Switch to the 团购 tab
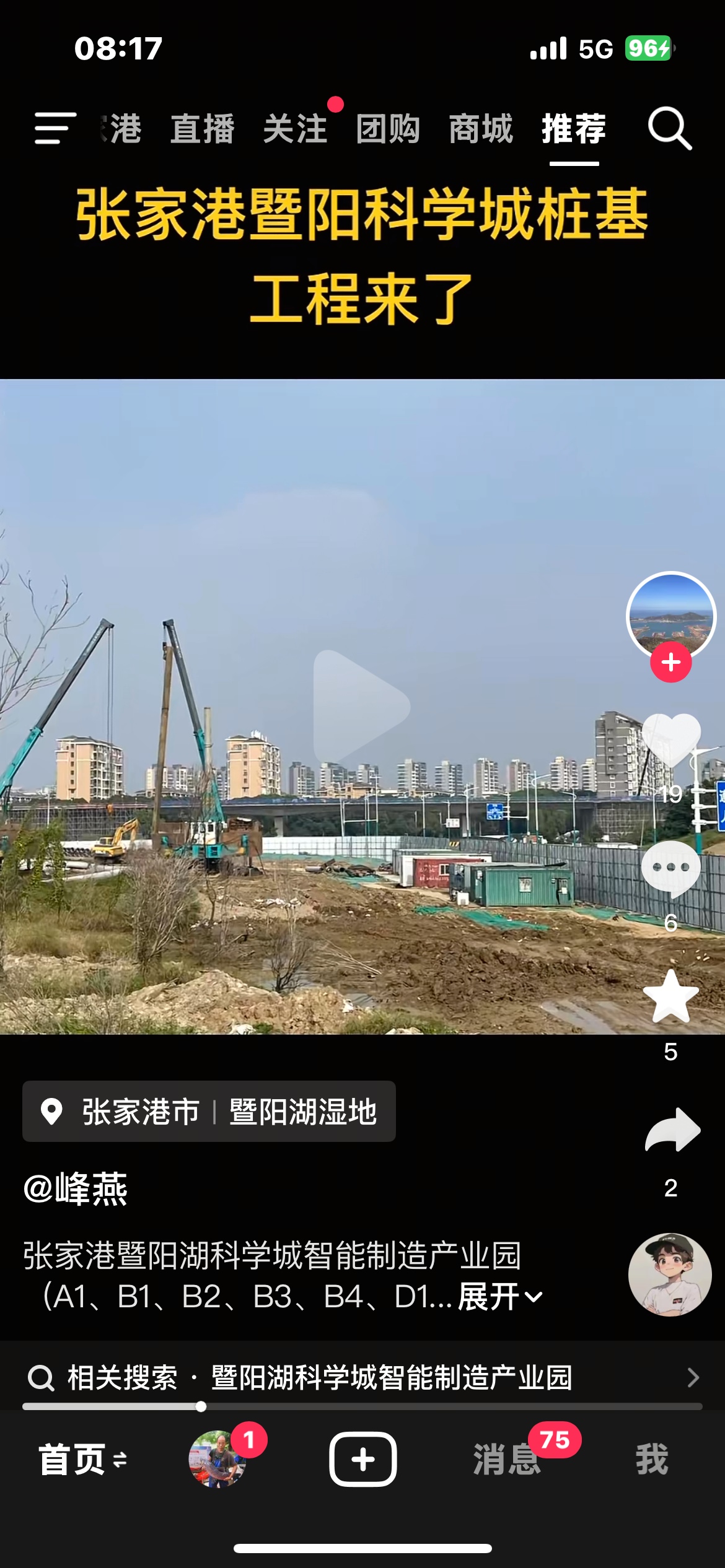Screen dimensions: 725x1568 [388, 128]
